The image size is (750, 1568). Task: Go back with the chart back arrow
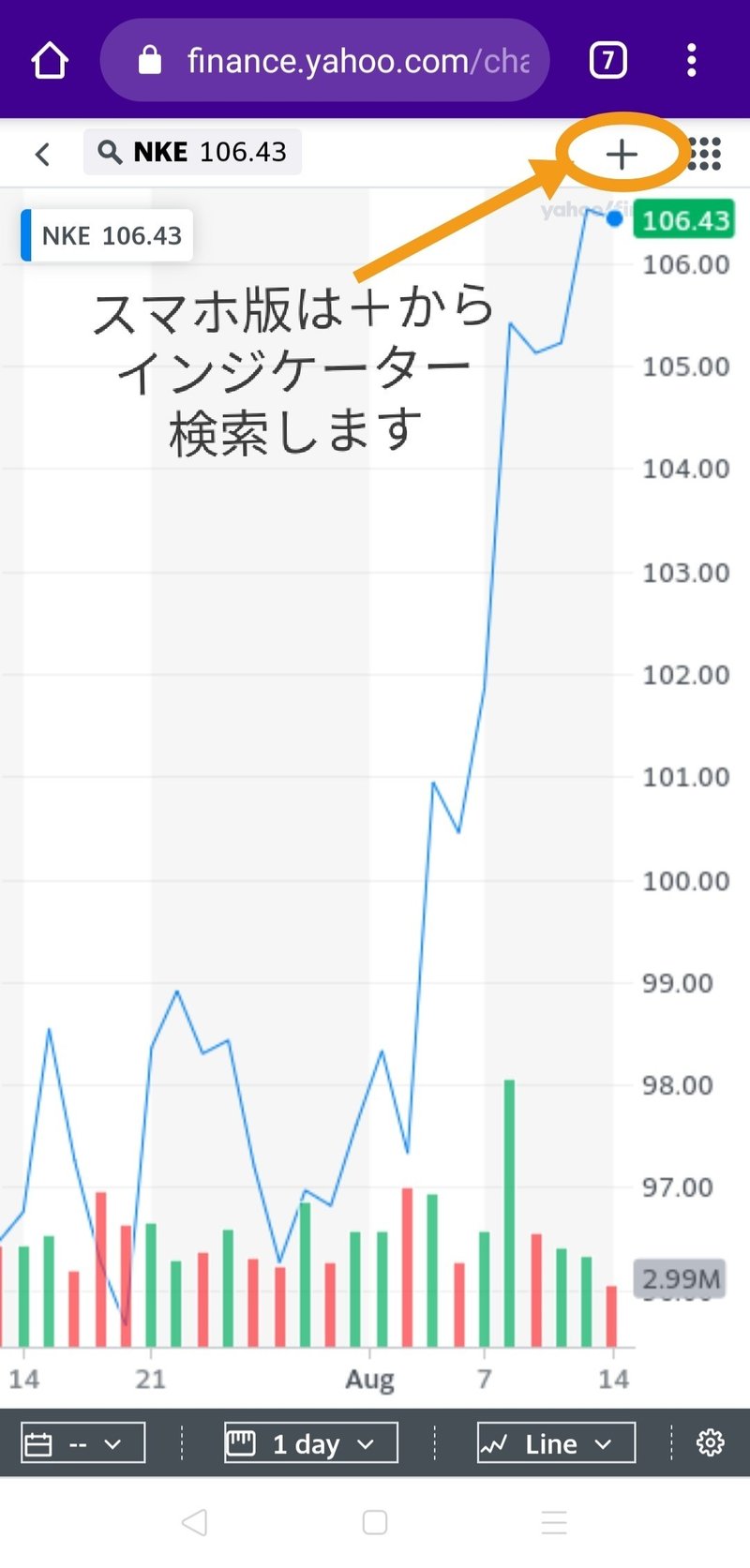[x=42, y=154]
